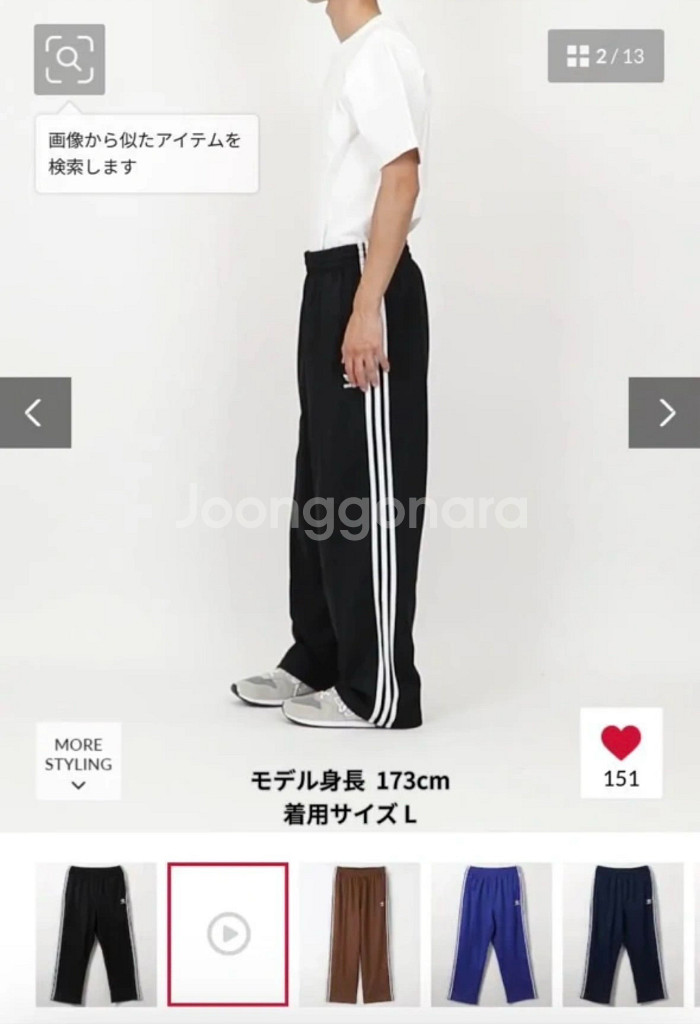Open the 2/13 image grid view

coord(605,56)
